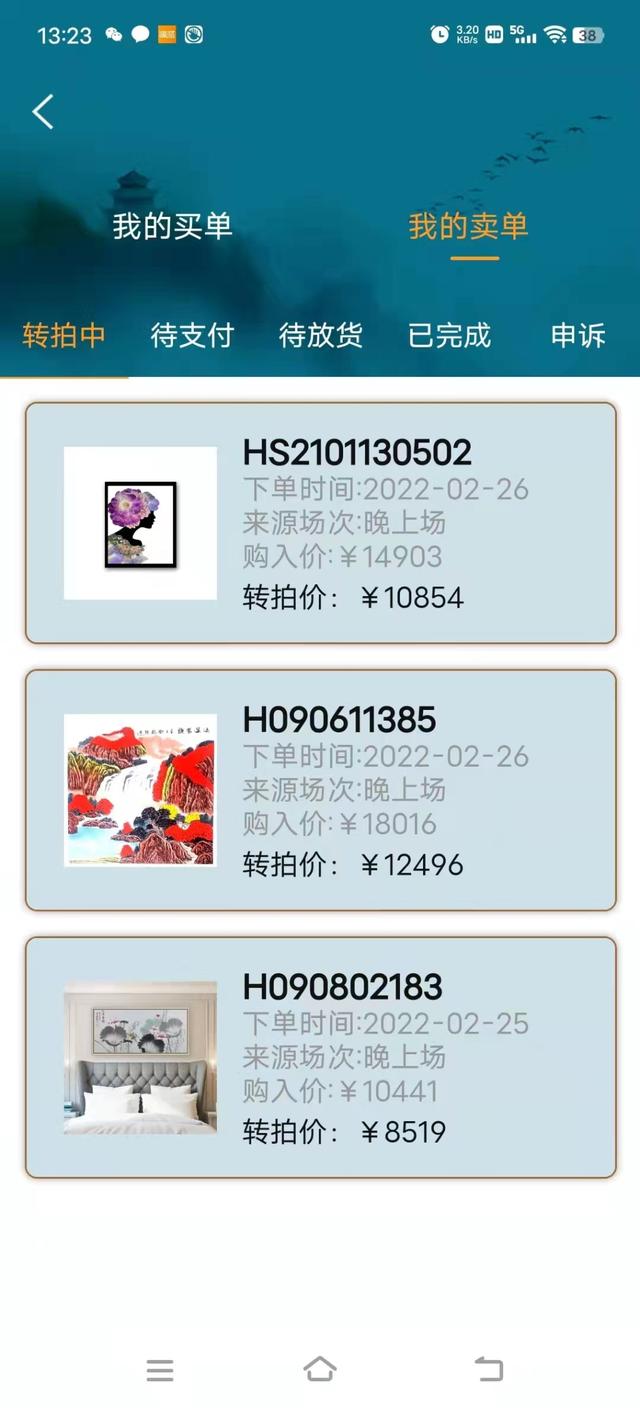Open the 待支付 tab

click(192, 335)
